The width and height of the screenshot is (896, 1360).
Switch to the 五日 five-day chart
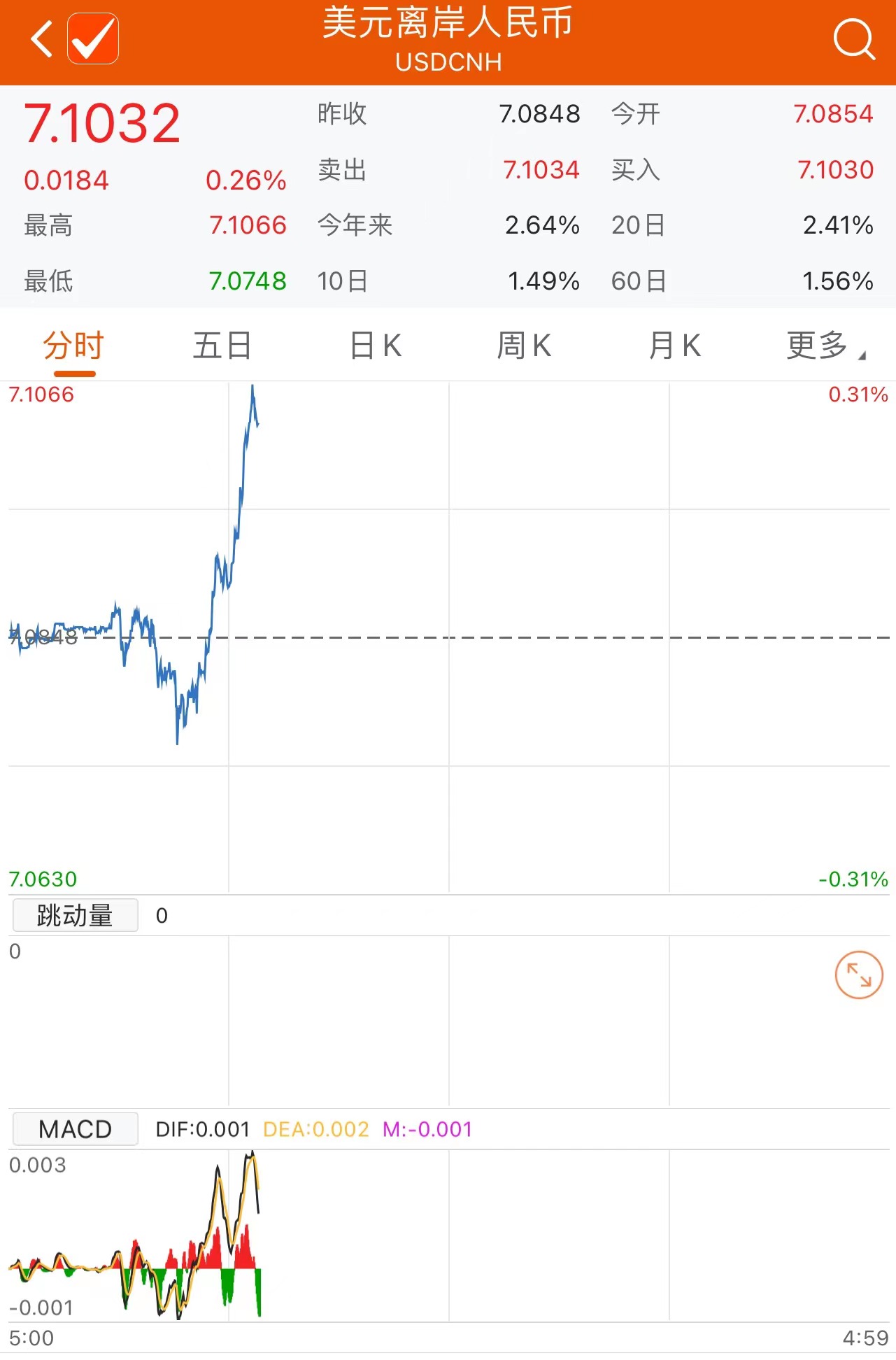tap(222, 346)
